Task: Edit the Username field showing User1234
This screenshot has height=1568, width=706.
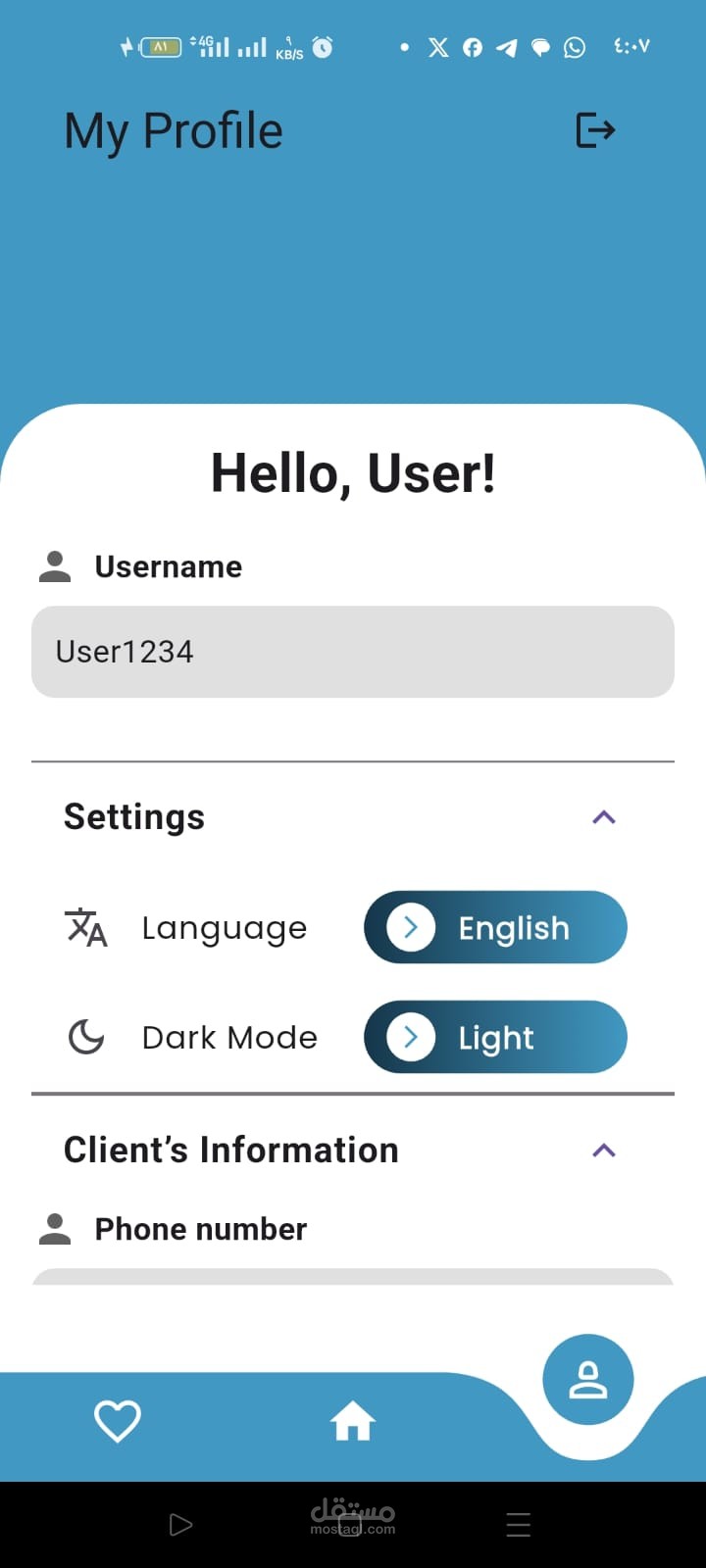Action: coord(353,652)
